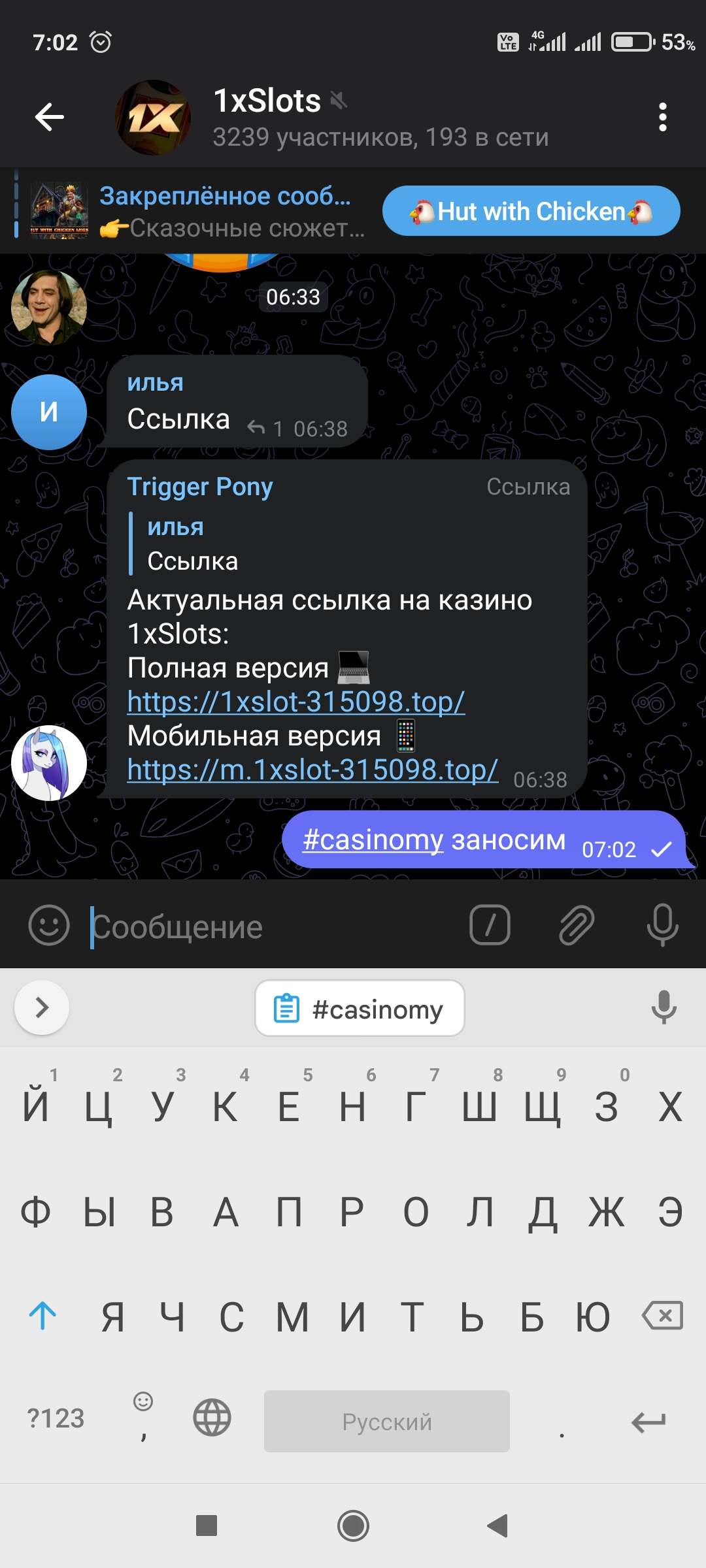
Task: View replies to илья's Ссылка message
Action: (x=265, y=429)
